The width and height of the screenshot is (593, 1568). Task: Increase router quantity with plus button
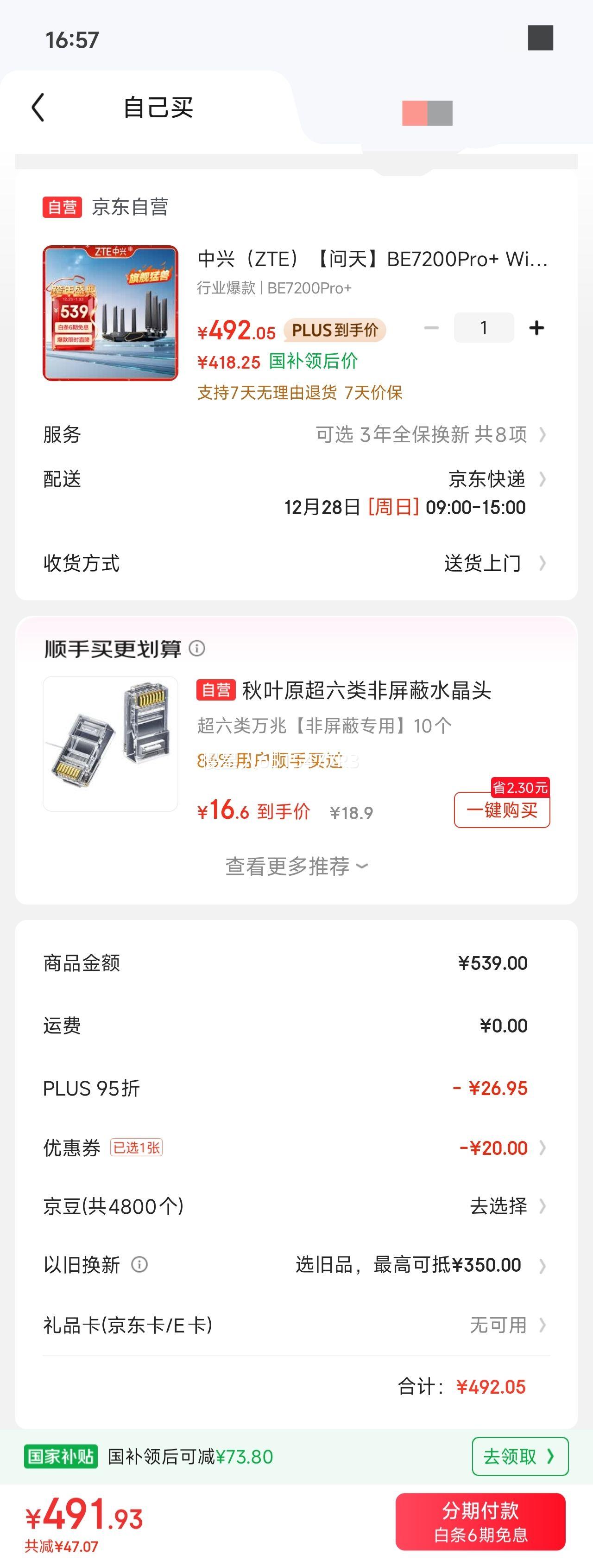(536, 328)
